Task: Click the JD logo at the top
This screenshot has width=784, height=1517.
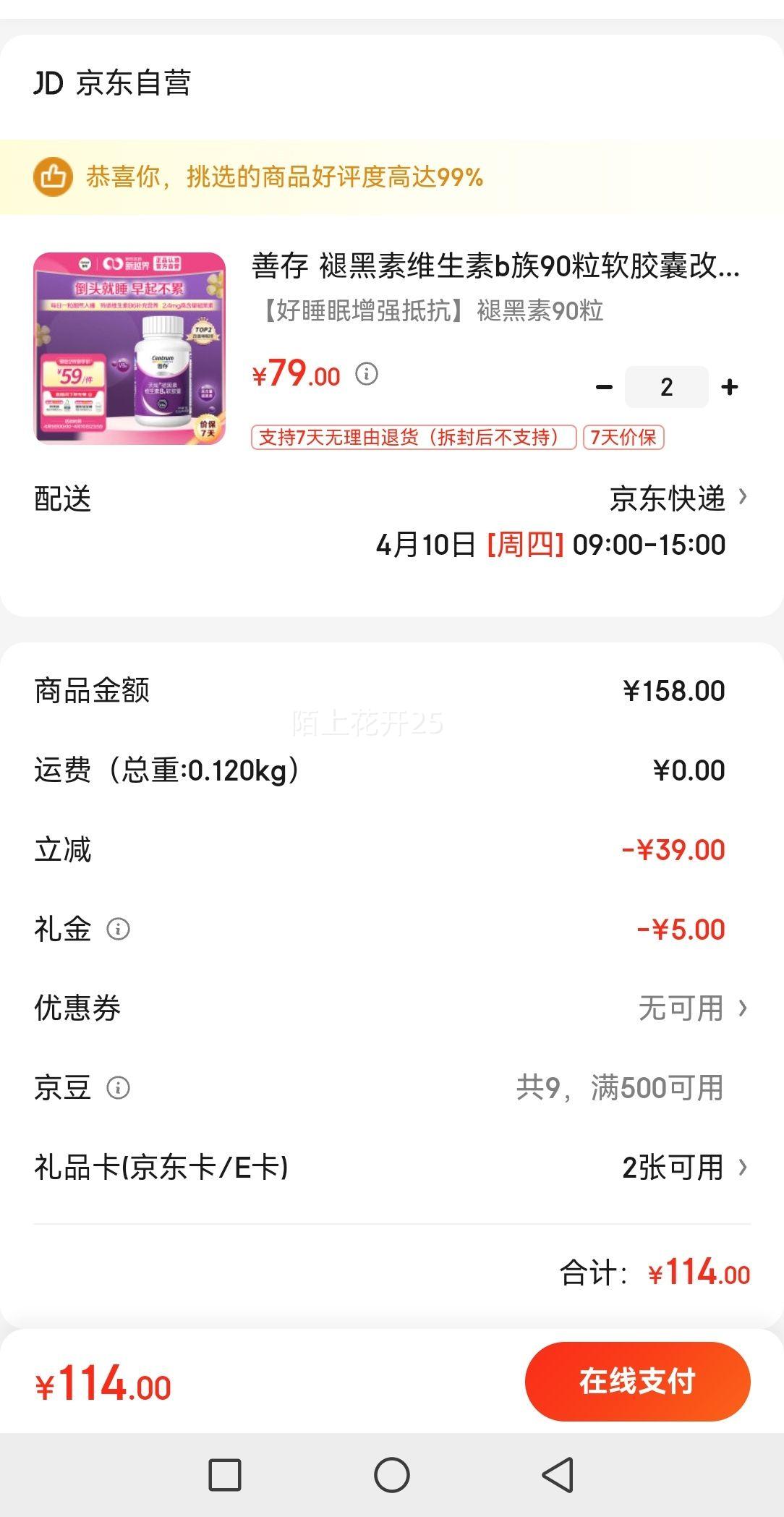Action: pyautogui.click(x=48, y=84)
